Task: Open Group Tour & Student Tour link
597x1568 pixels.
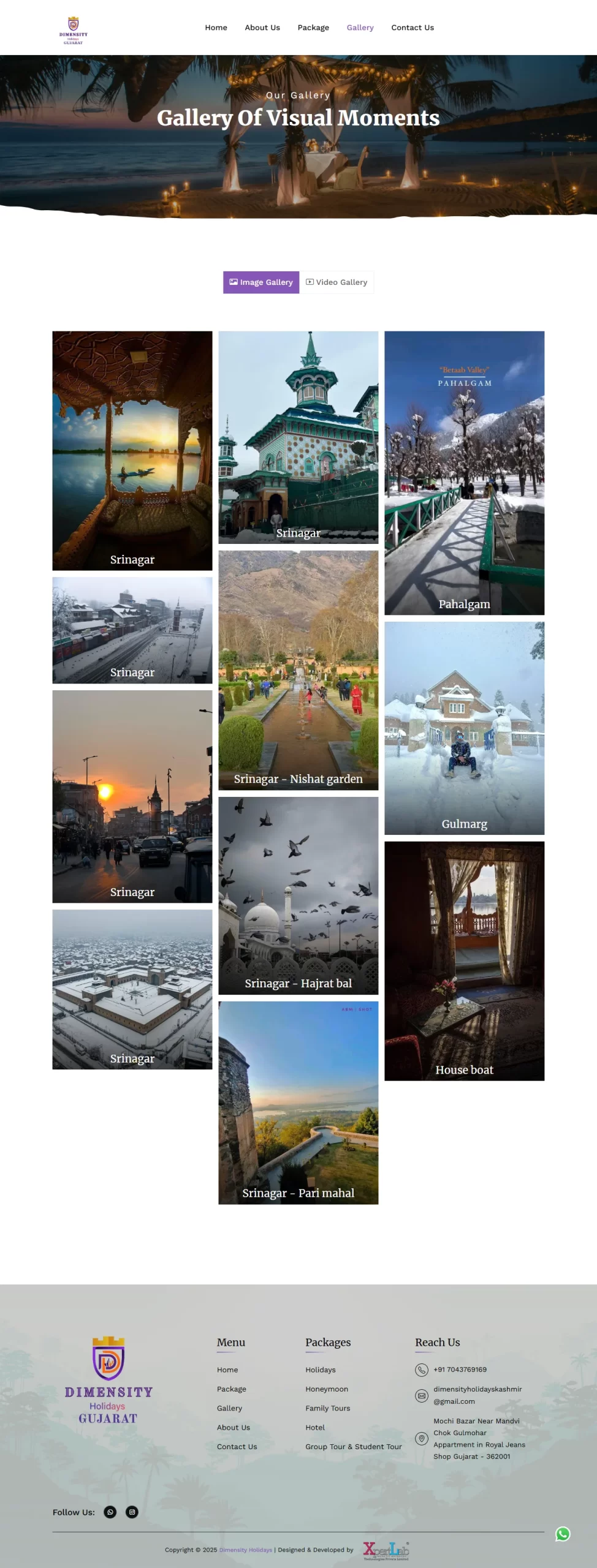Action: point(354,1447)
